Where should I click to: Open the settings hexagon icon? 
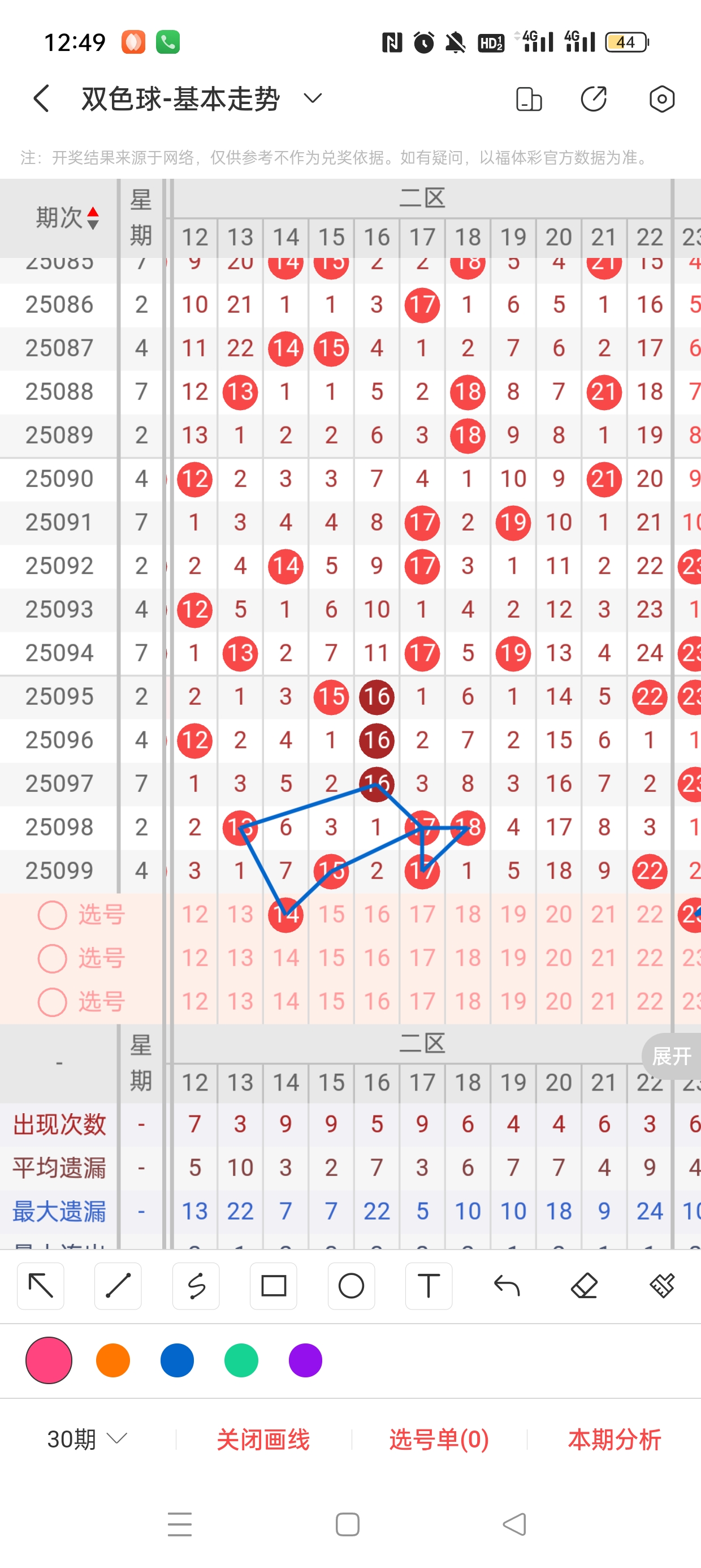(x=661, y=98)
